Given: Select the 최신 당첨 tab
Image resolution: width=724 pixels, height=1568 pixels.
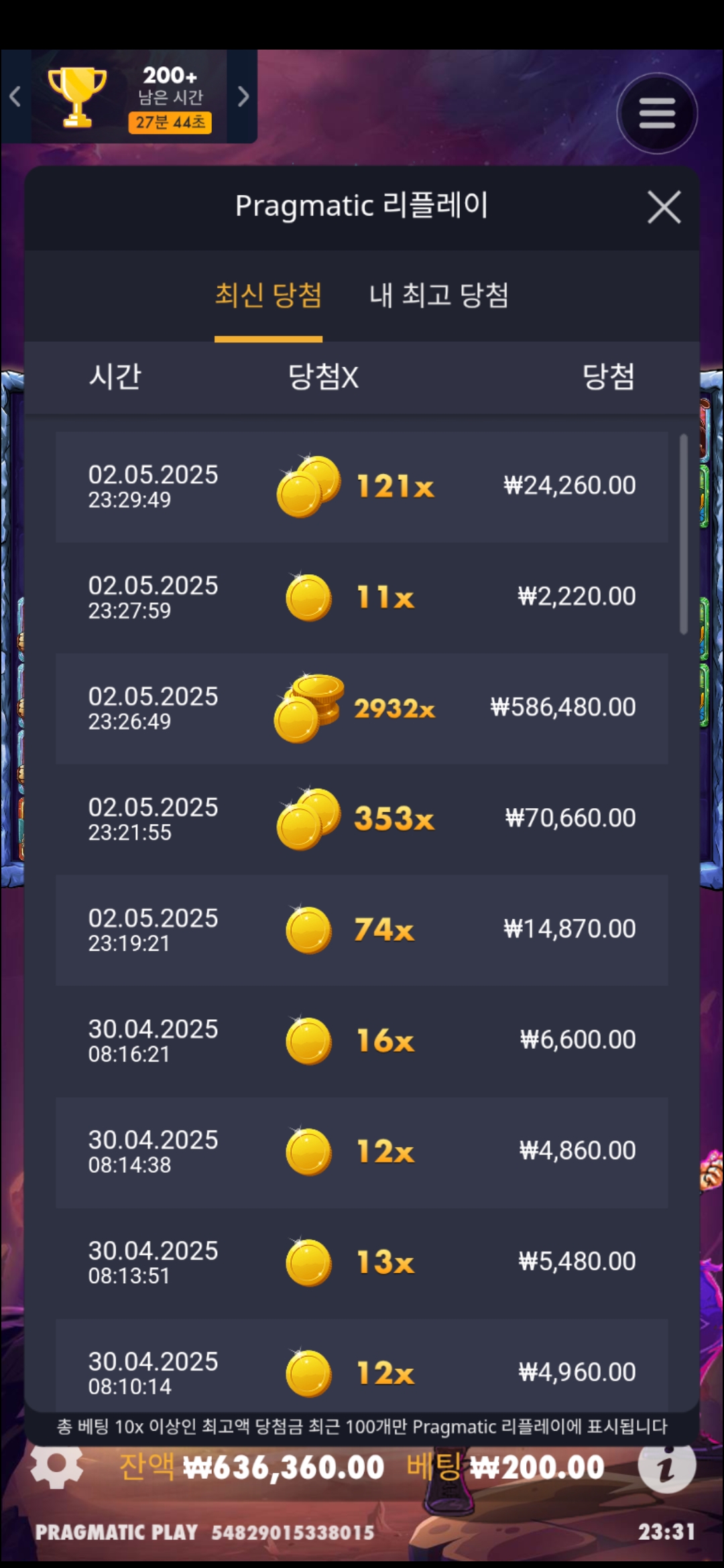Looking at the screenshot, I should [268, 295].
